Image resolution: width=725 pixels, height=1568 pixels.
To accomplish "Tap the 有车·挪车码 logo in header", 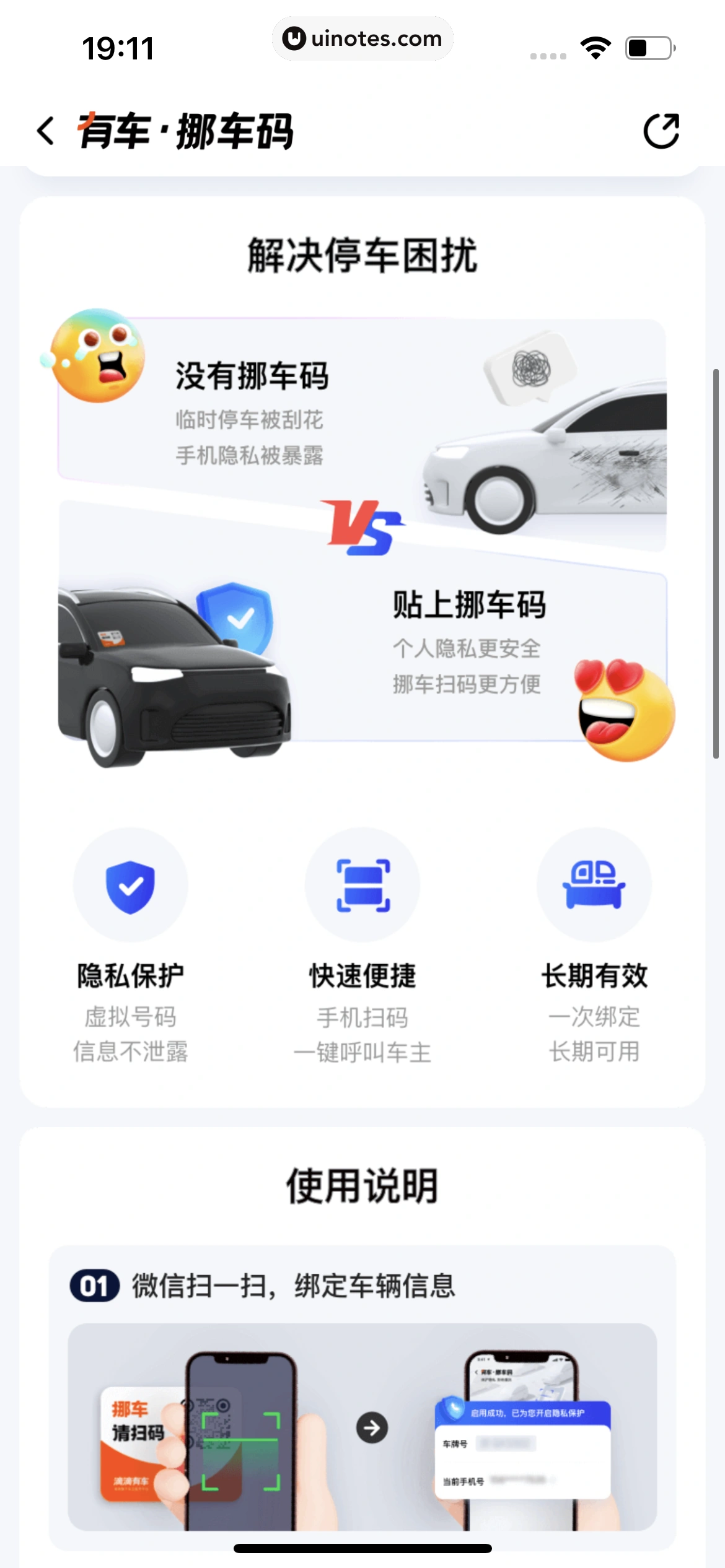I will 184,131.
